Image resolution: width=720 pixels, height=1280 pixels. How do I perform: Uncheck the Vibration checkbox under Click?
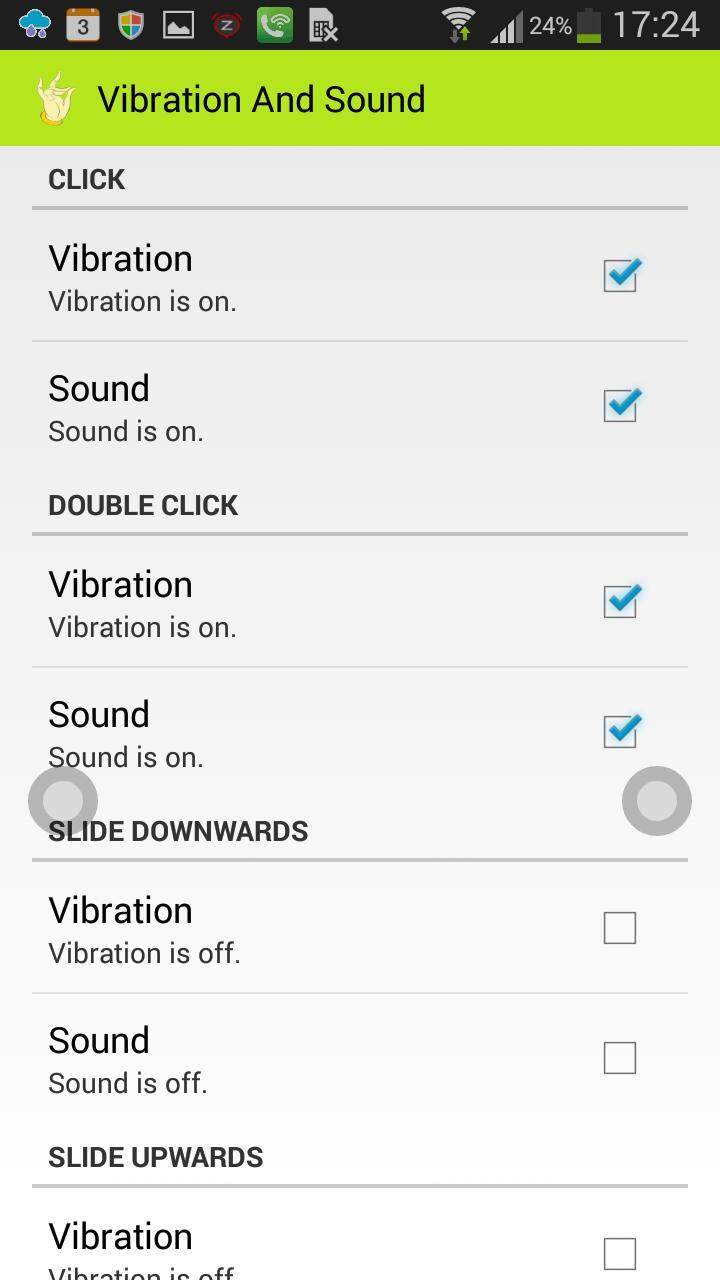pos(621,275)
